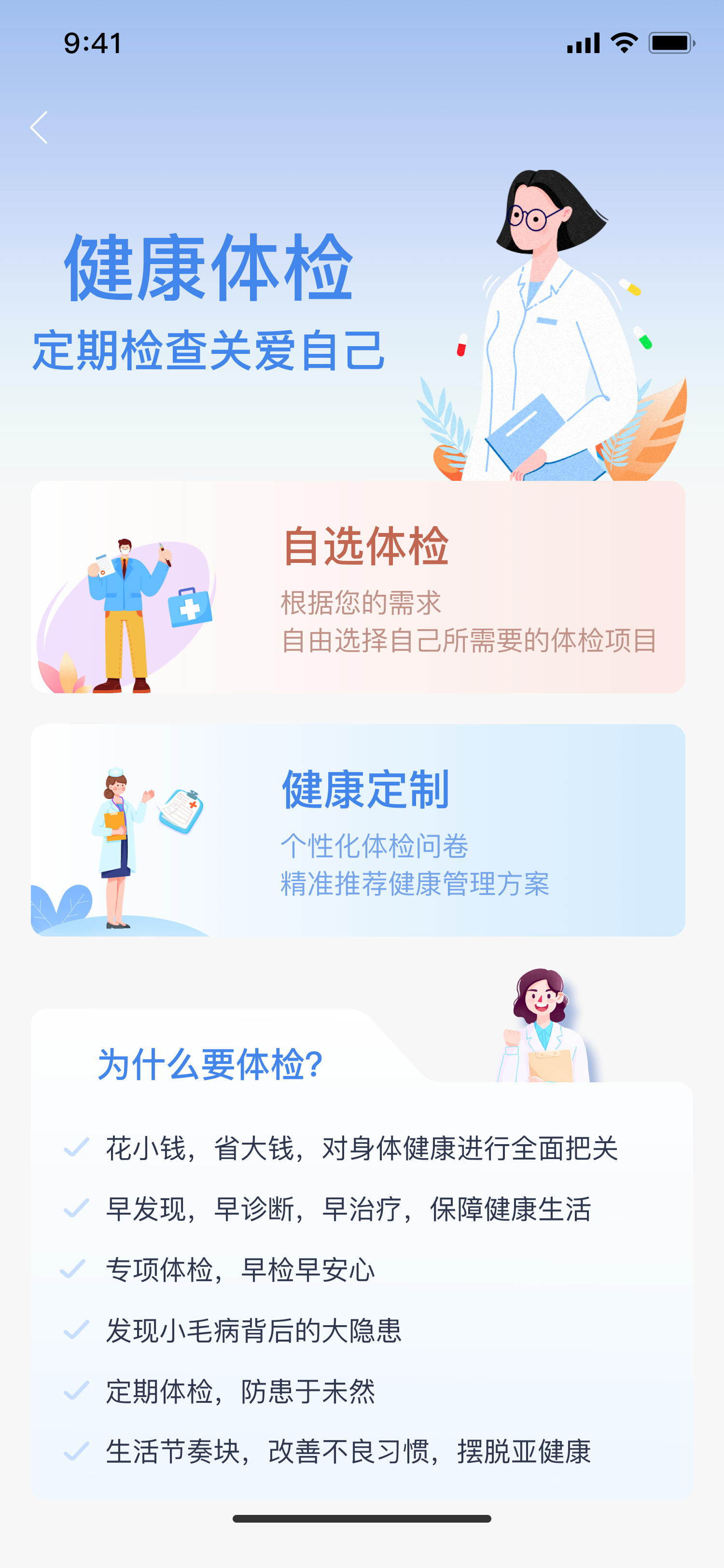This screenshot has height=1568, width=724.
Task: Tap the back arrow at top left
Action: click(39, 128)
